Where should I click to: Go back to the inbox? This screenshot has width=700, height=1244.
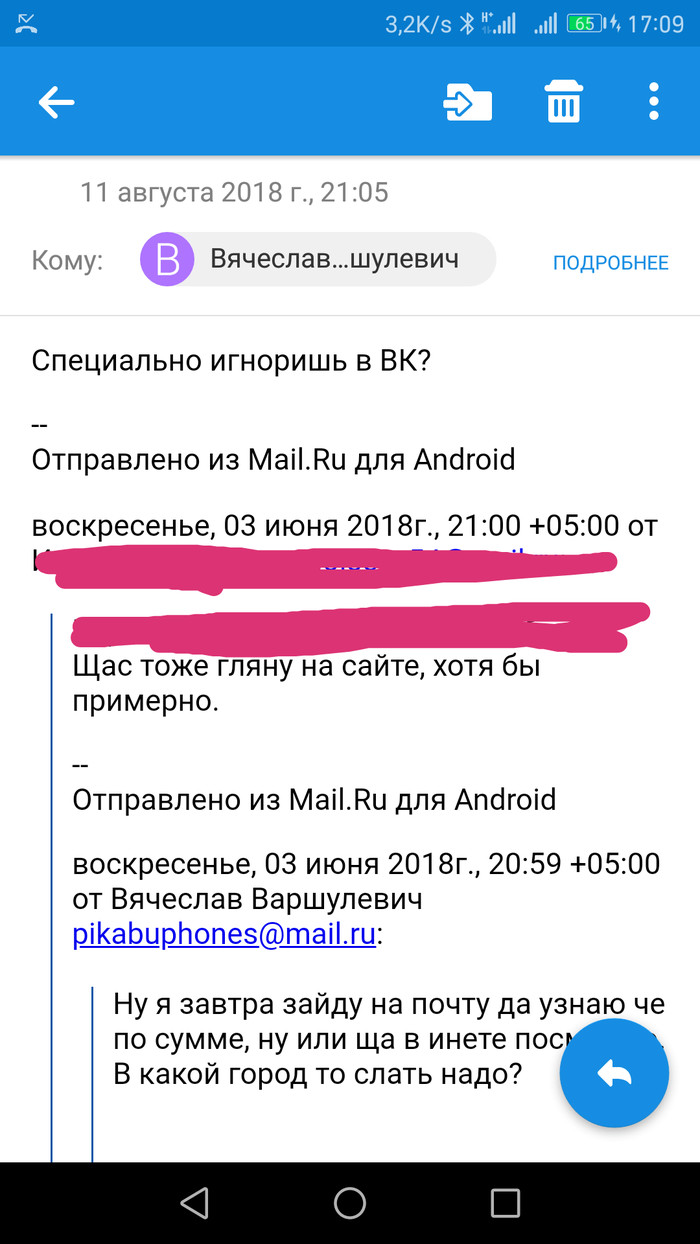coord(56,102)
